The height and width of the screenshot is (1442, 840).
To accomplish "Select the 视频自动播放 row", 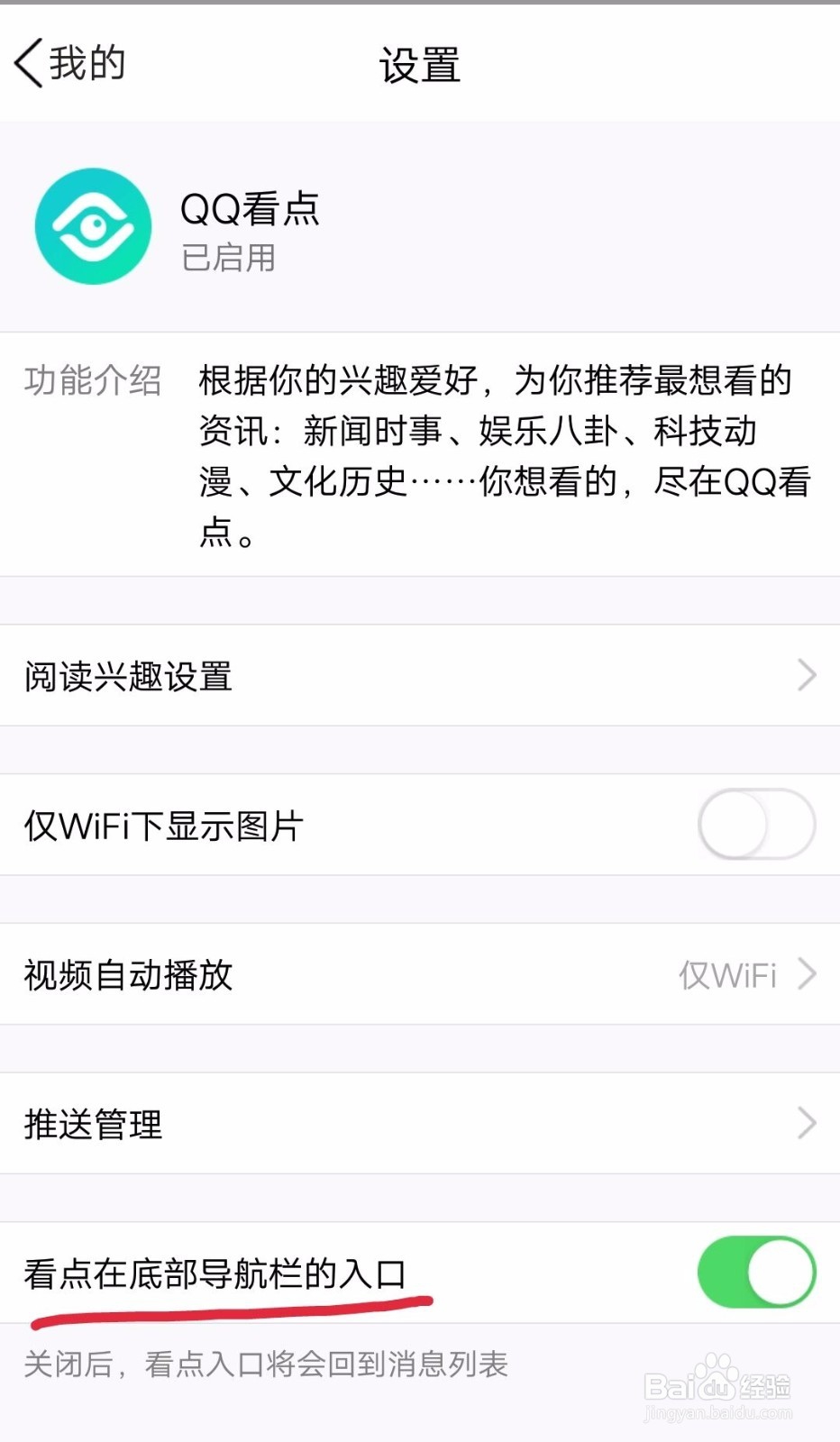I will click(126, 973).
